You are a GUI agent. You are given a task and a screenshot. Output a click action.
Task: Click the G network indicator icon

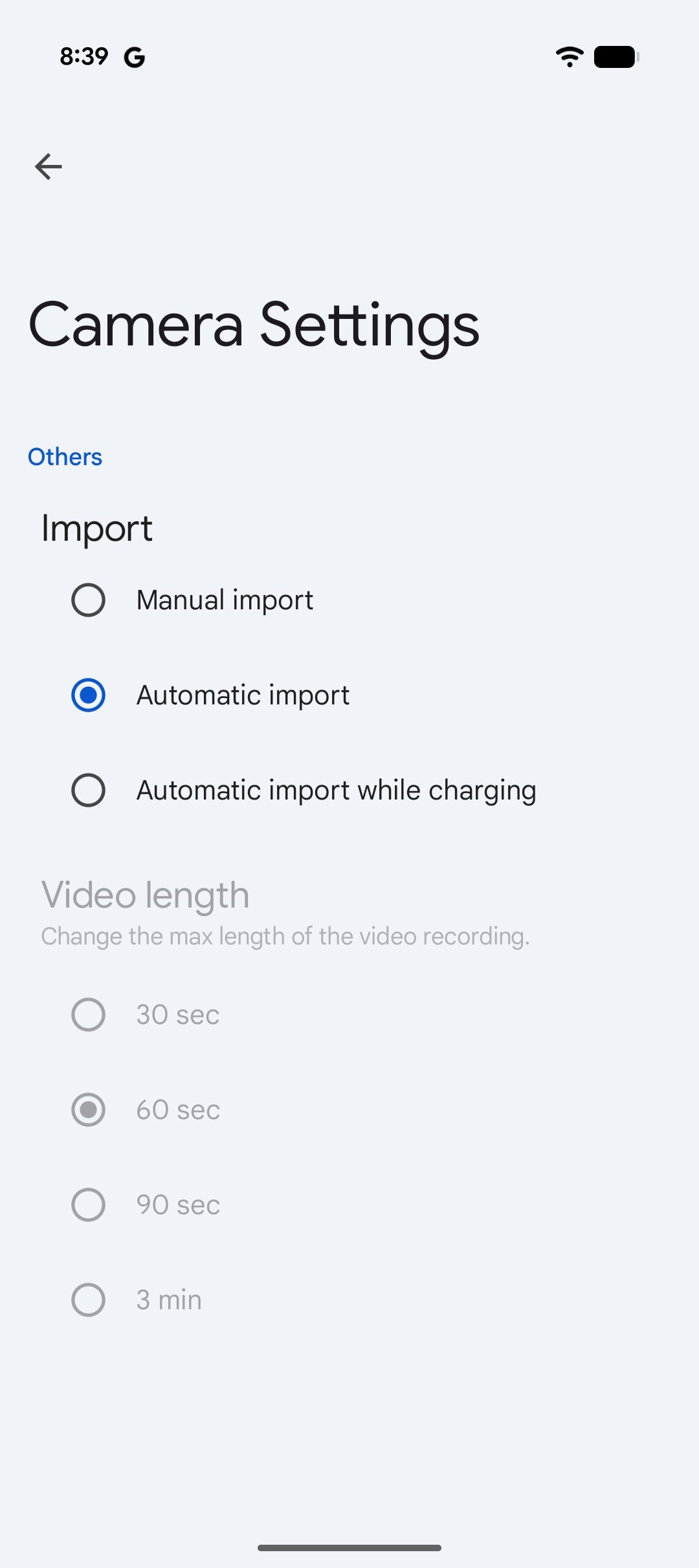coord(135,57)
